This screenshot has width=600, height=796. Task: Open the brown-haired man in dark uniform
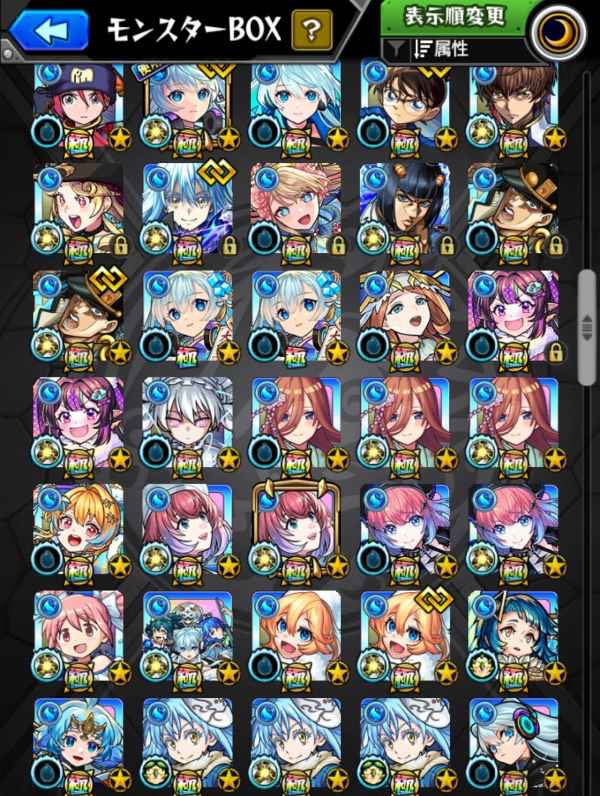[513, 106]
